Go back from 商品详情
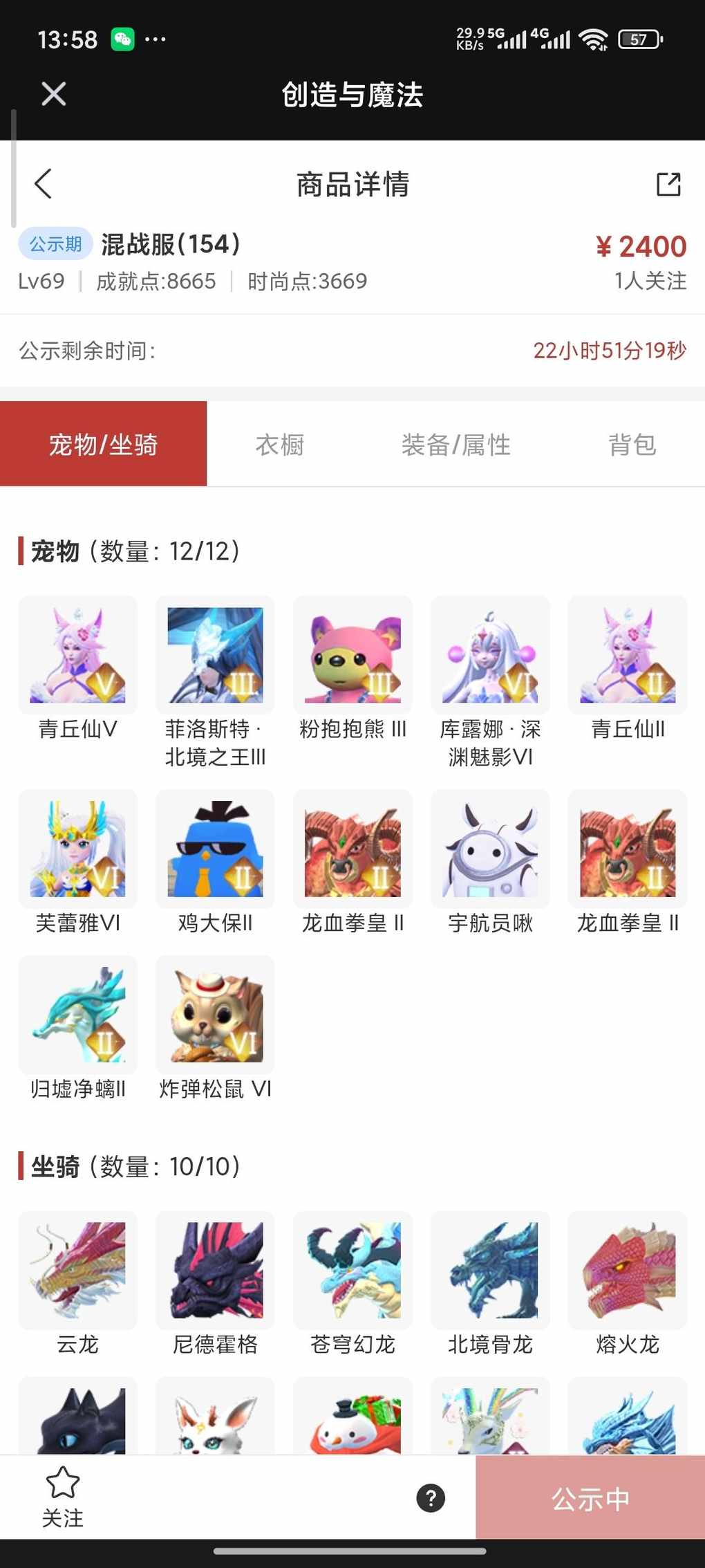Image resolution: width=705 pixels, height=1568 pixels. 44,184
